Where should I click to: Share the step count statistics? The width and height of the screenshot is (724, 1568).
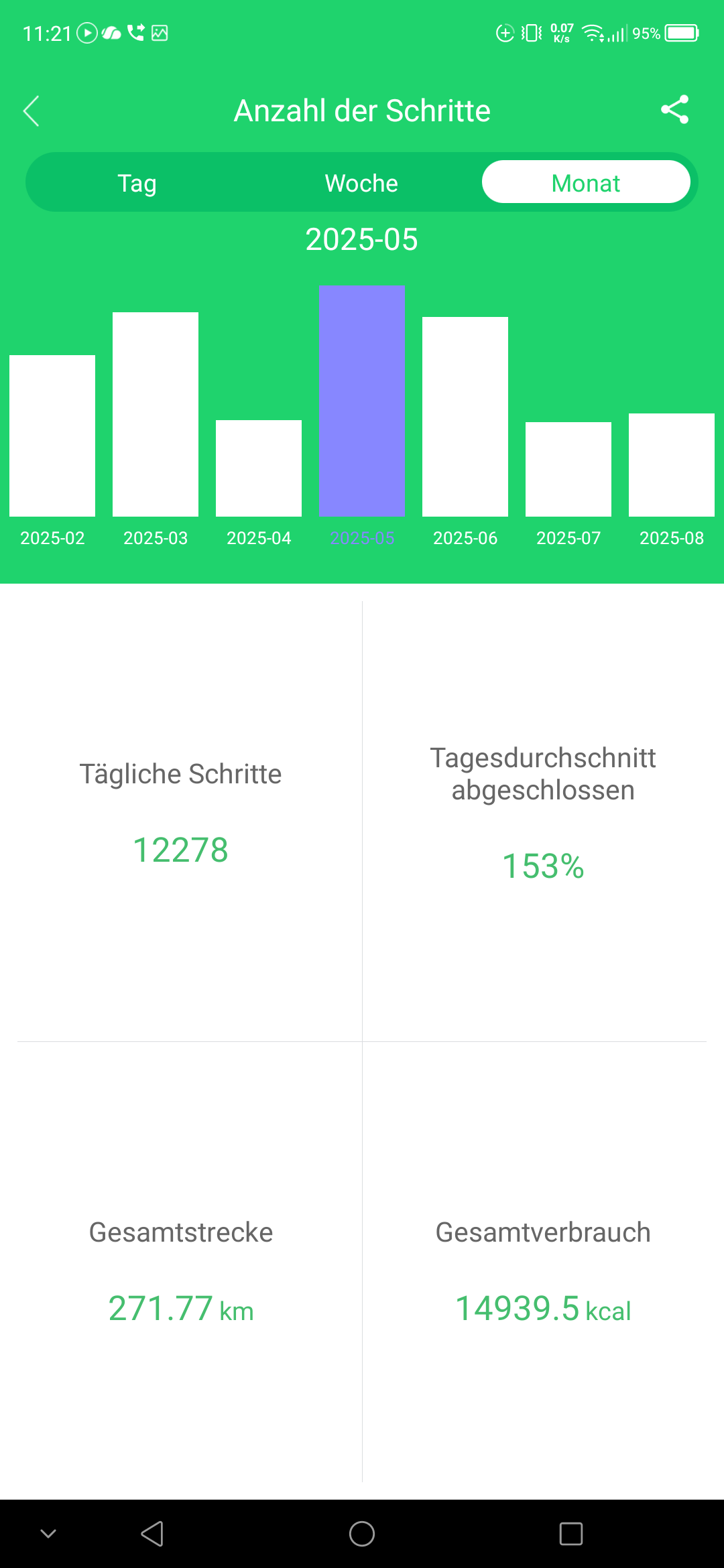tap(674, 110)
